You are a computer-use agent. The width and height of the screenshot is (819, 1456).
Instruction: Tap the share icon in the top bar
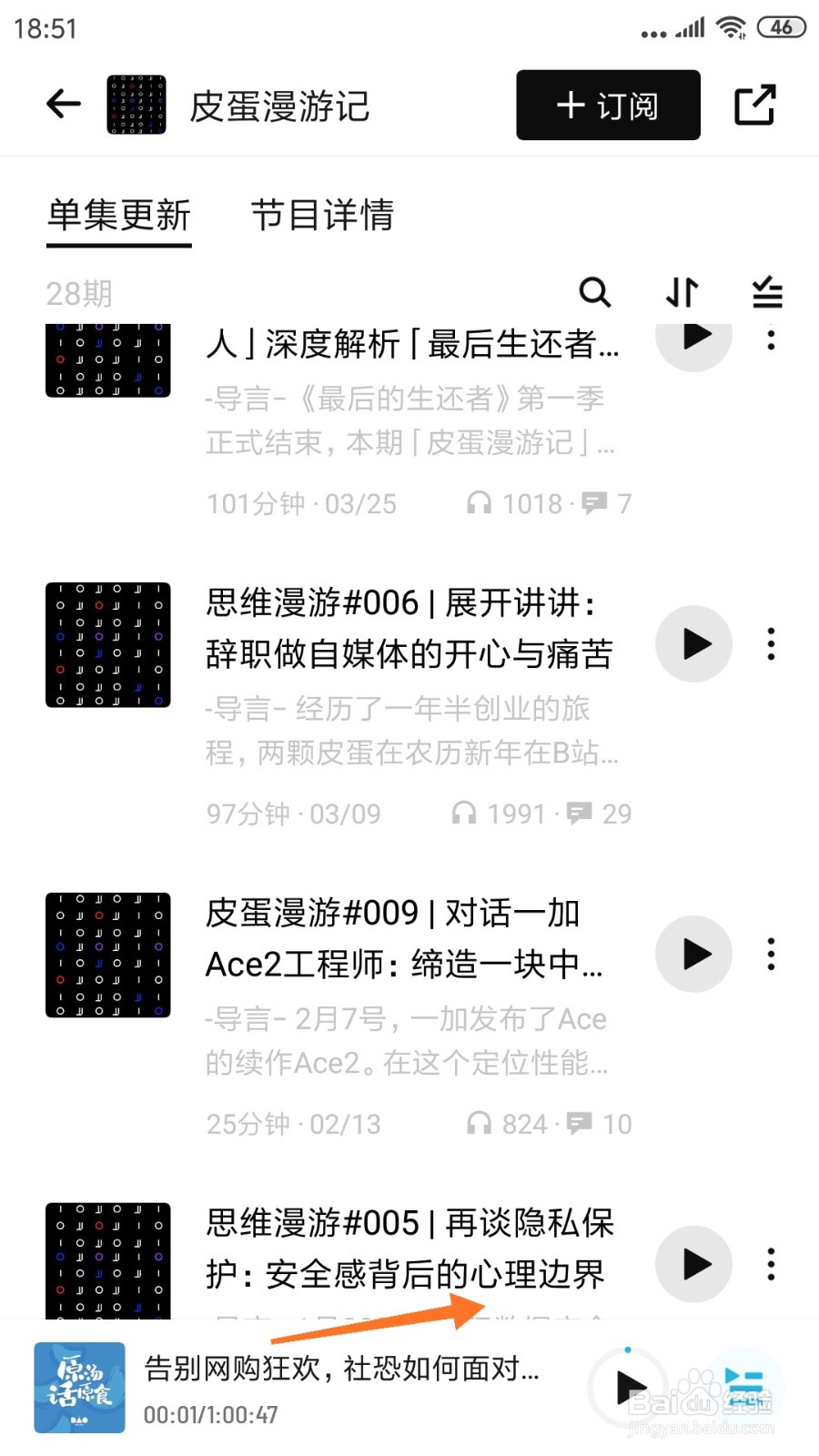click(x=753, y=104)
